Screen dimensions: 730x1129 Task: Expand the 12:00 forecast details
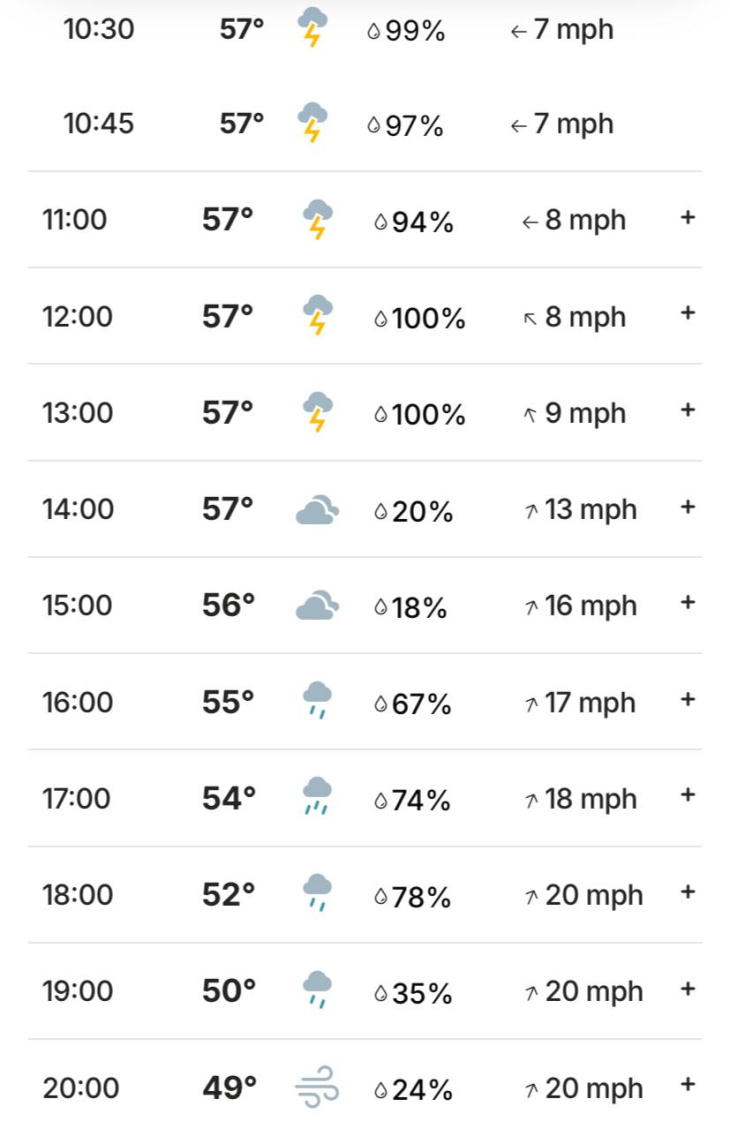pos(688,313)
